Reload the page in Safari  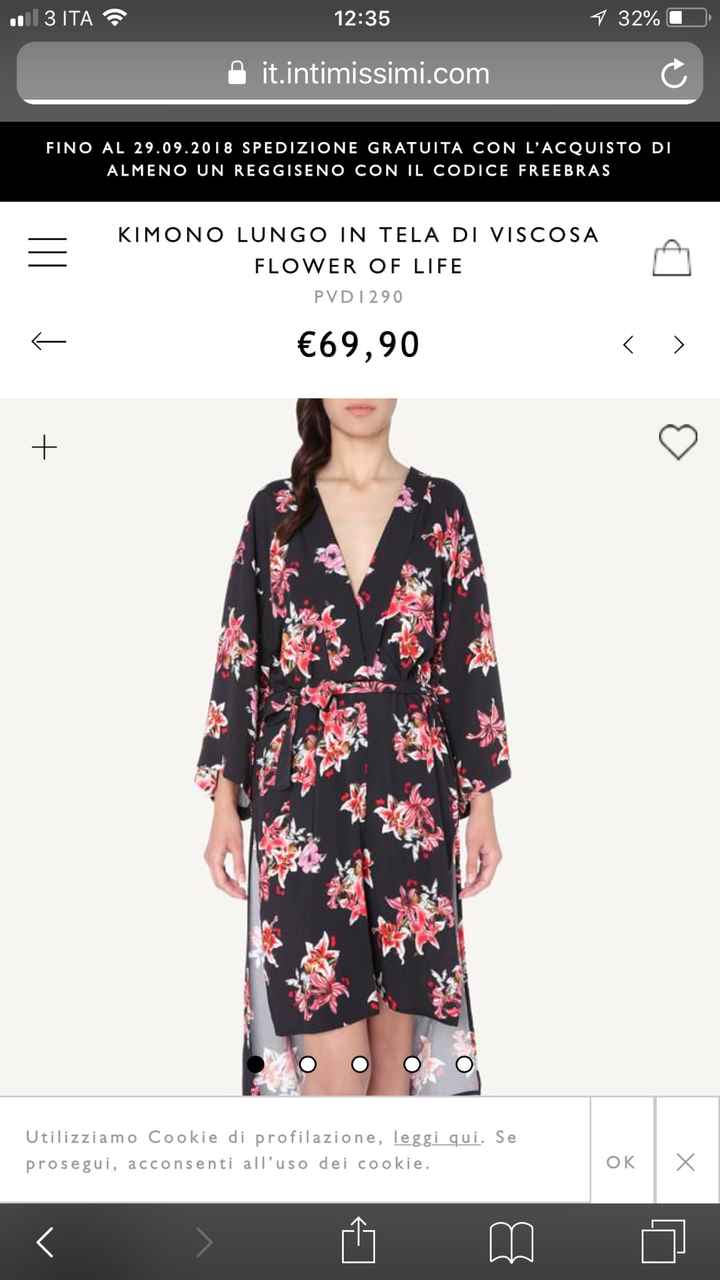[x=674, y=73]
